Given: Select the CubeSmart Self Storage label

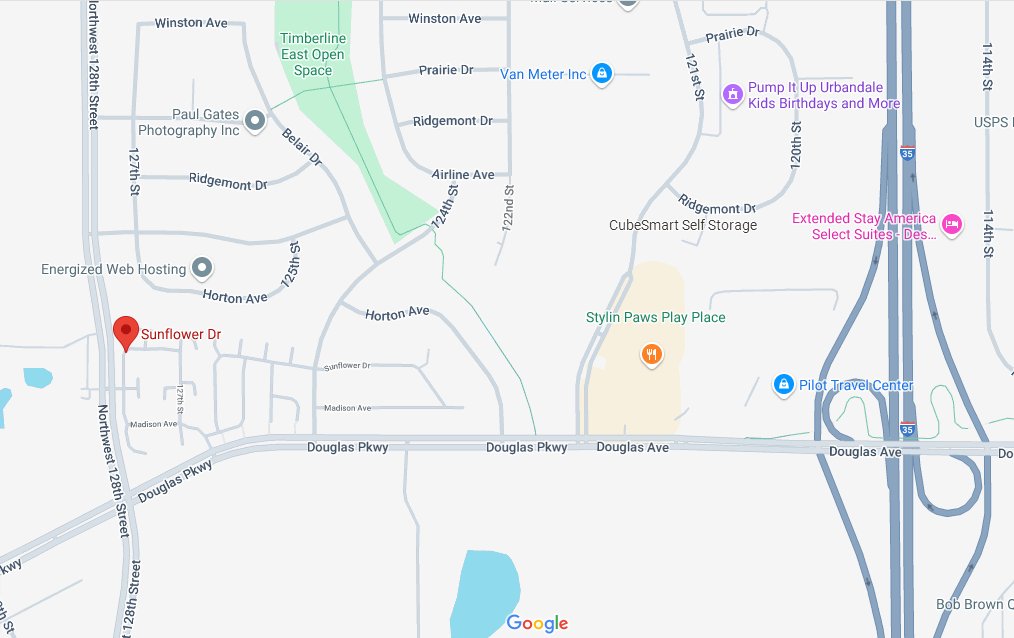Looking at the screenshot, I should pyautogui.click(x=683, y=226).
